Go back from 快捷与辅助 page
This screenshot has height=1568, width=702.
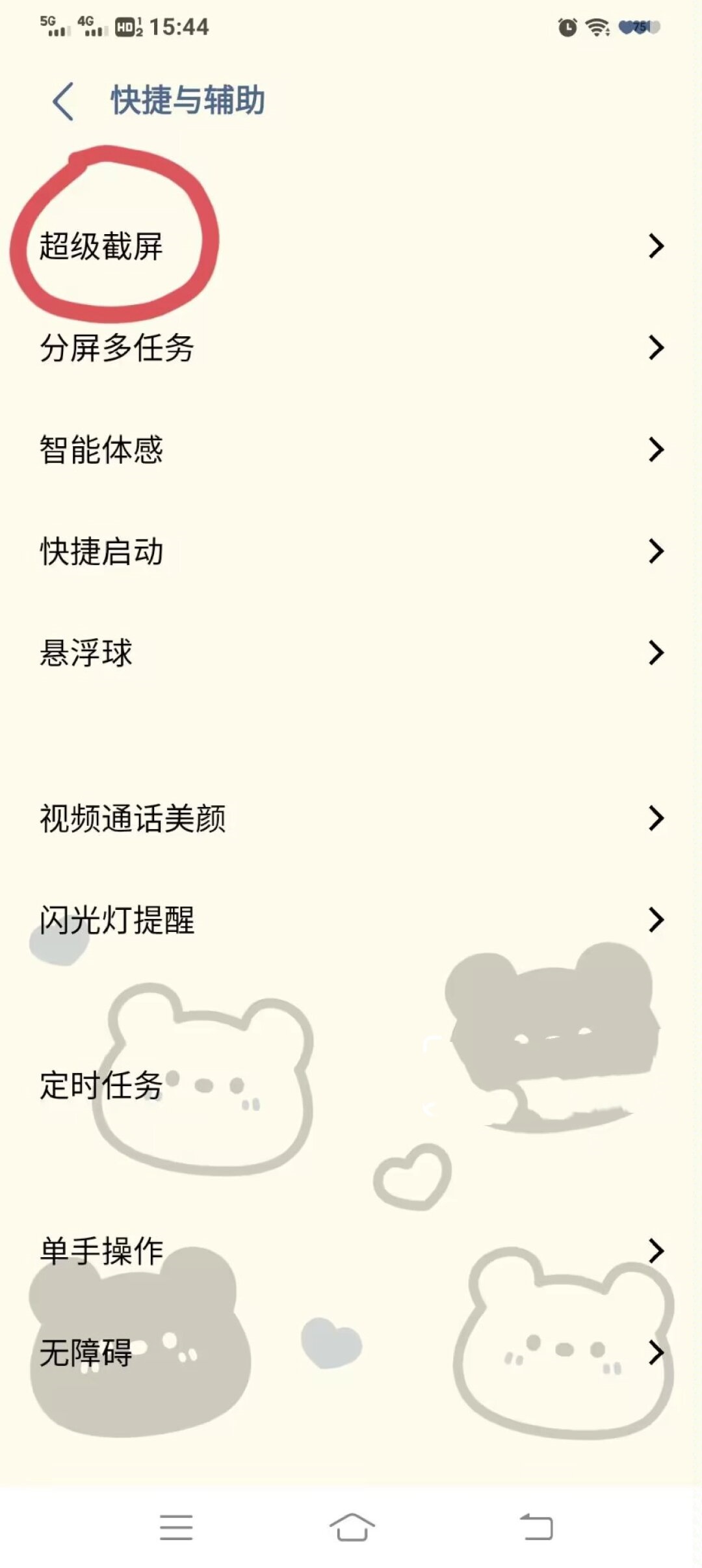64,101
